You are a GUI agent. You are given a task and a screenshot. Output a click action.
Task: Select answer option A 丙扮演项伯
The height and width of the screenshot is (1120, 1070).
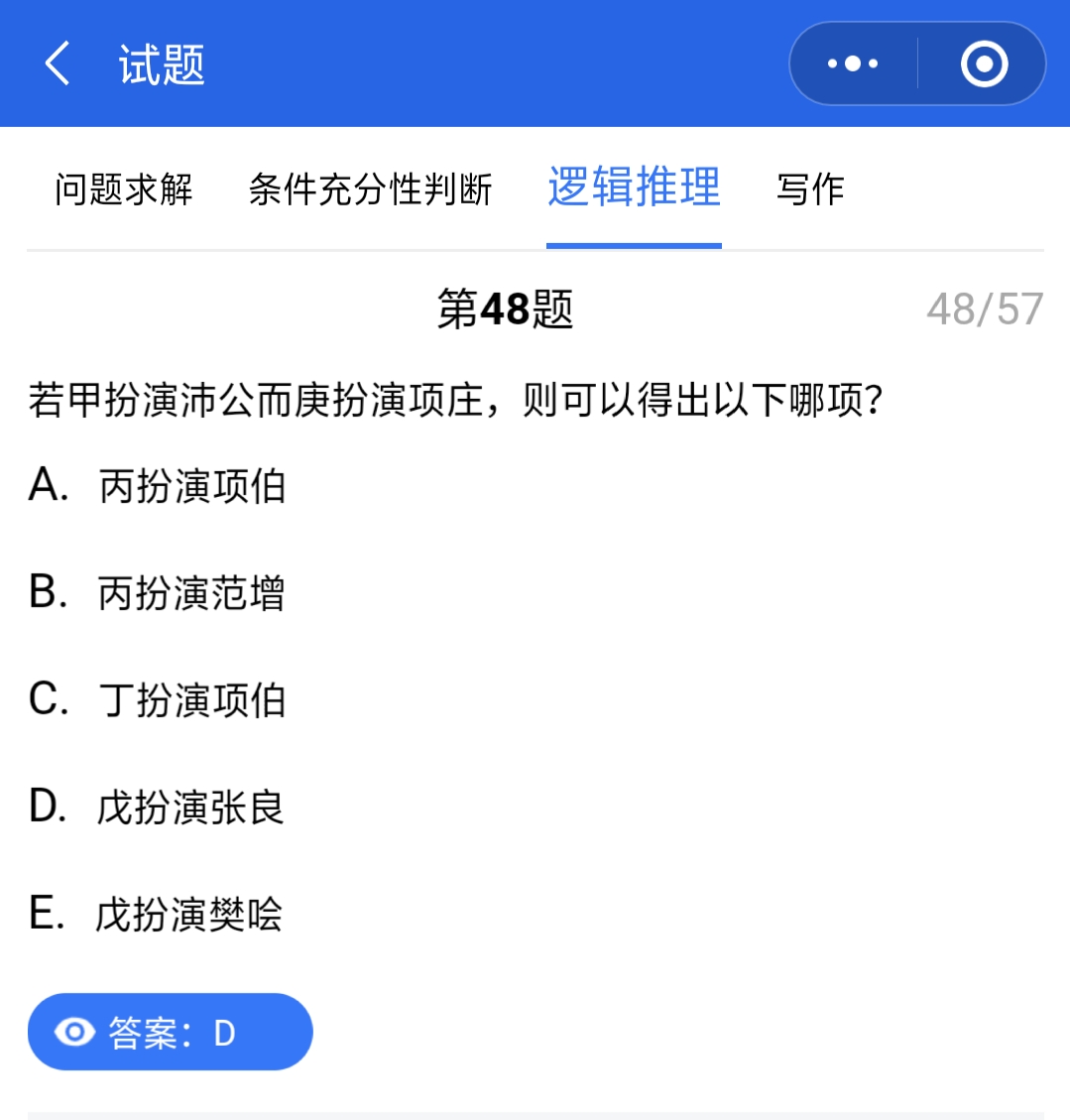(159, 486)
